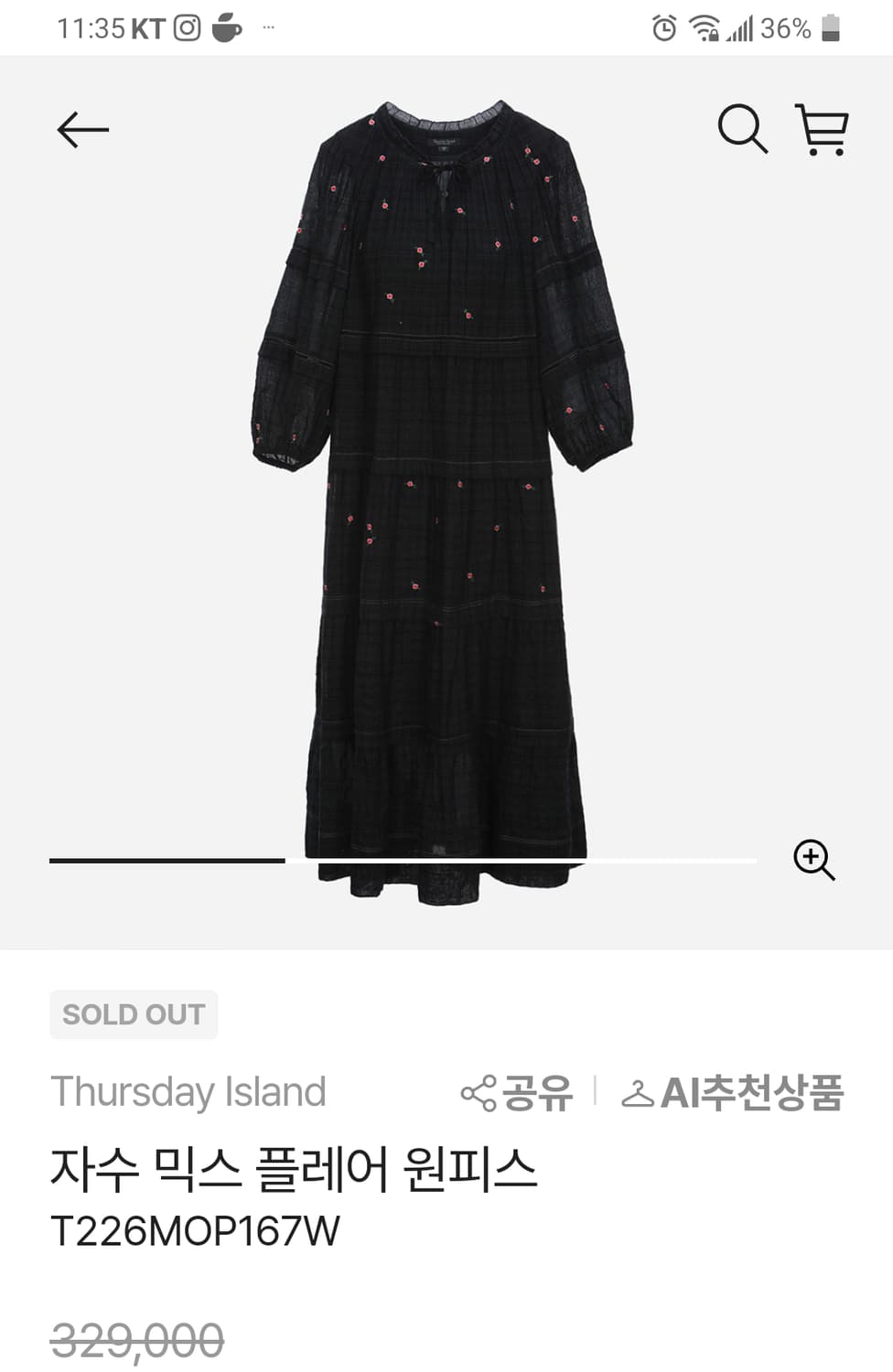Open the Thursday Island brand page
893x1372 pixels.
(189, 1092)
